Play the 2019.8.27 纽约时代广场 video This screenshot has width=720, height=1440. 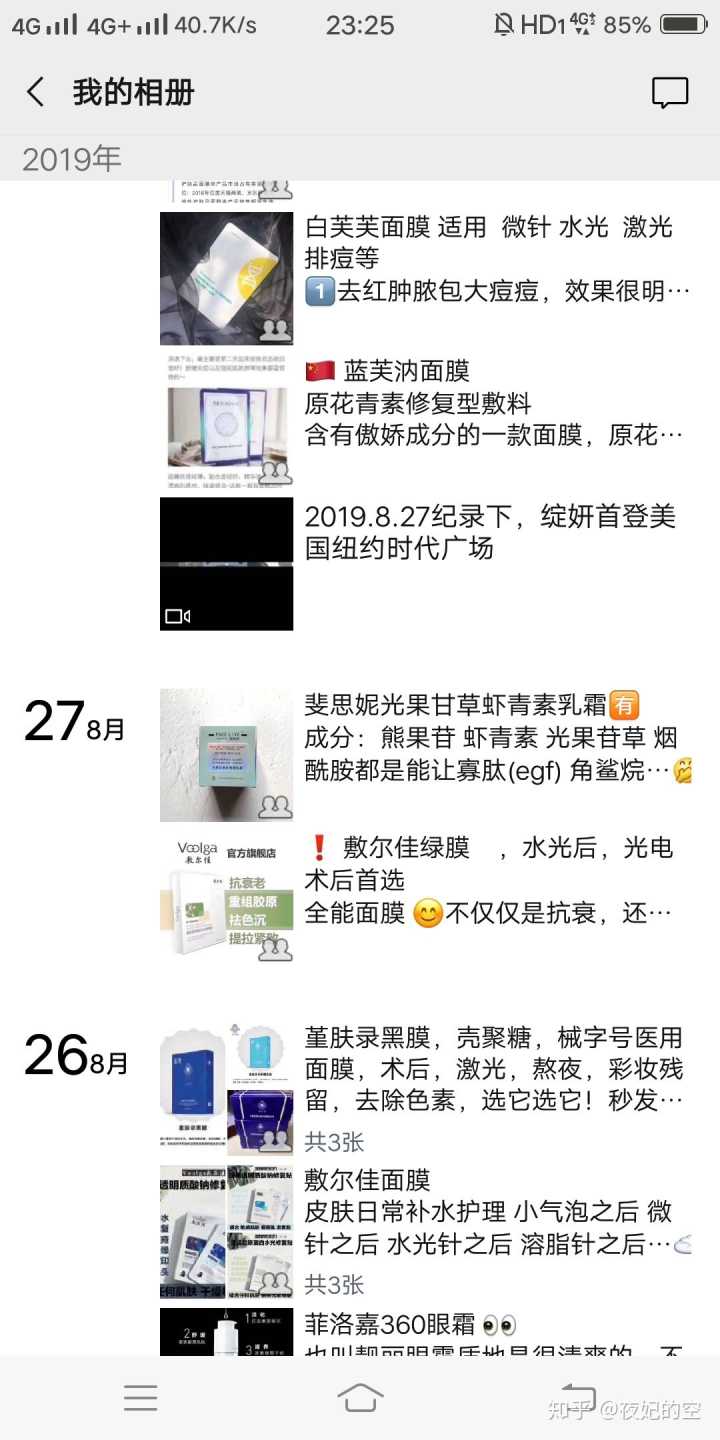click(227, 564)
